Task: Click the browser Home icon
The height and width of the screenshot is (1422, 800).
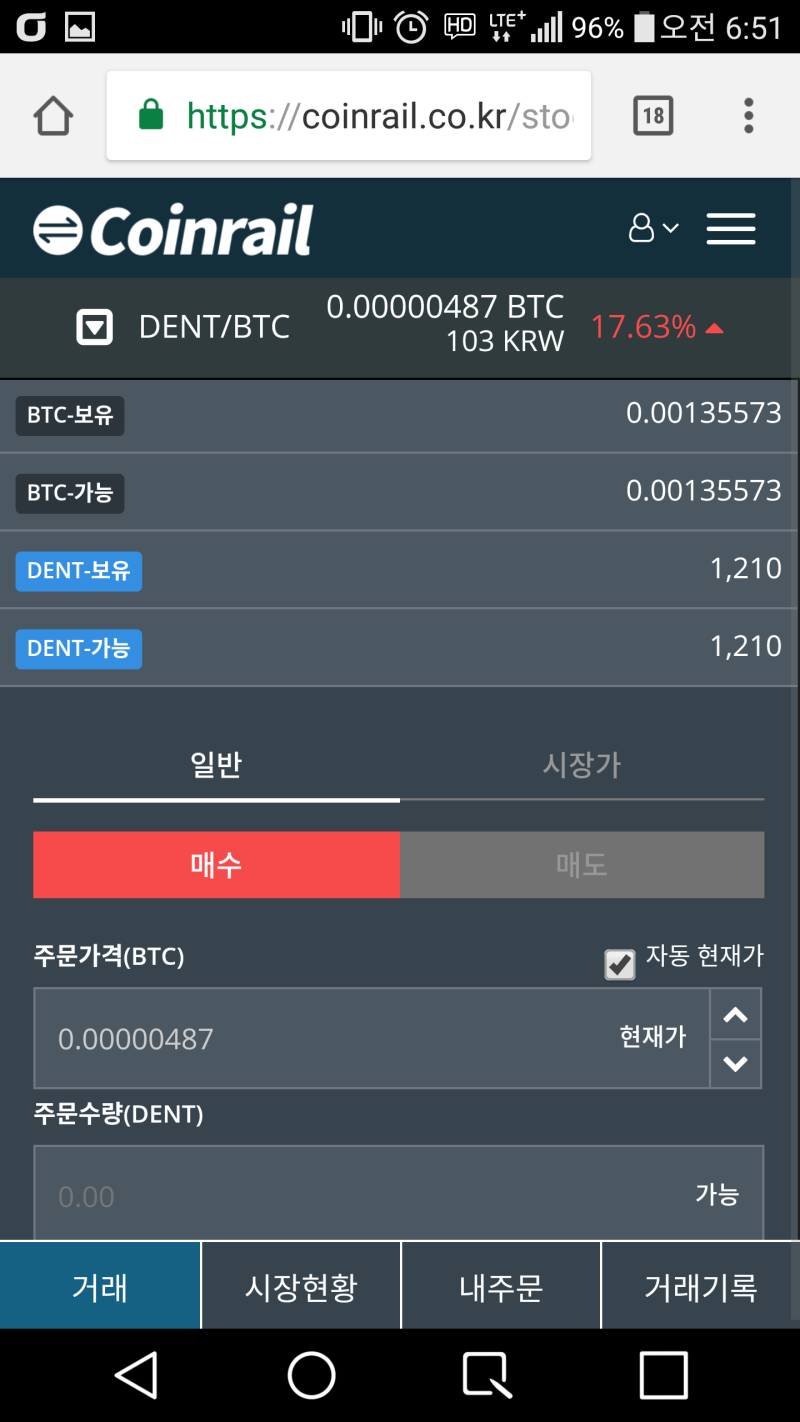Action: 53,115
